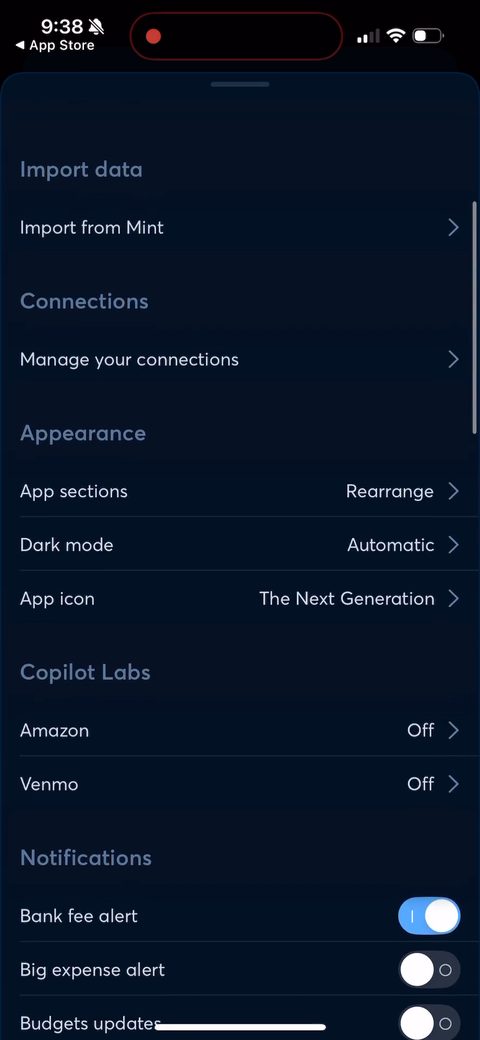Open Amazon in Copilot Labs
480x1040 pixels.
(x=240, y=730)
